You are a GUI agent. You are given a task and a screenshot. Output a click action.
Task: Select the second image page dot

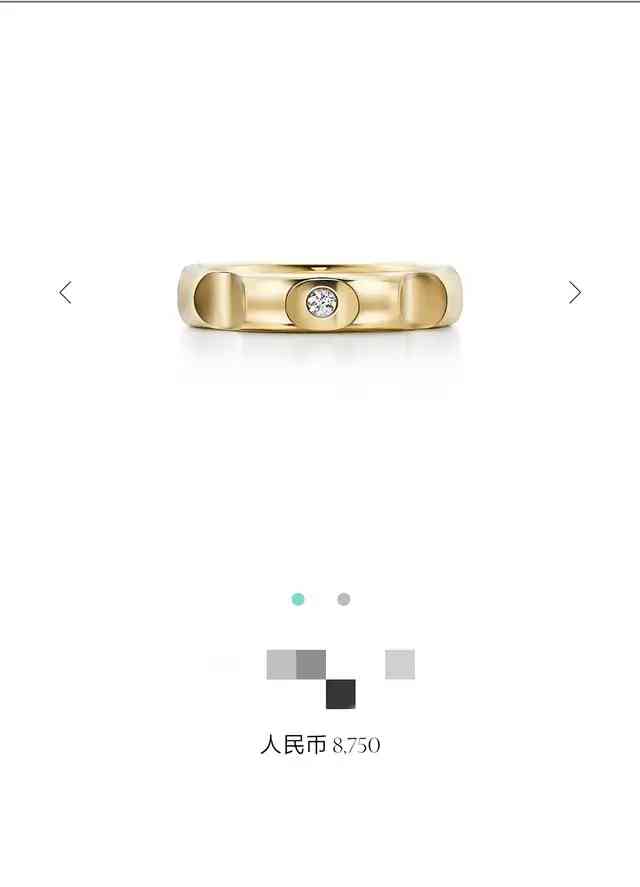(x=344, y=599)
